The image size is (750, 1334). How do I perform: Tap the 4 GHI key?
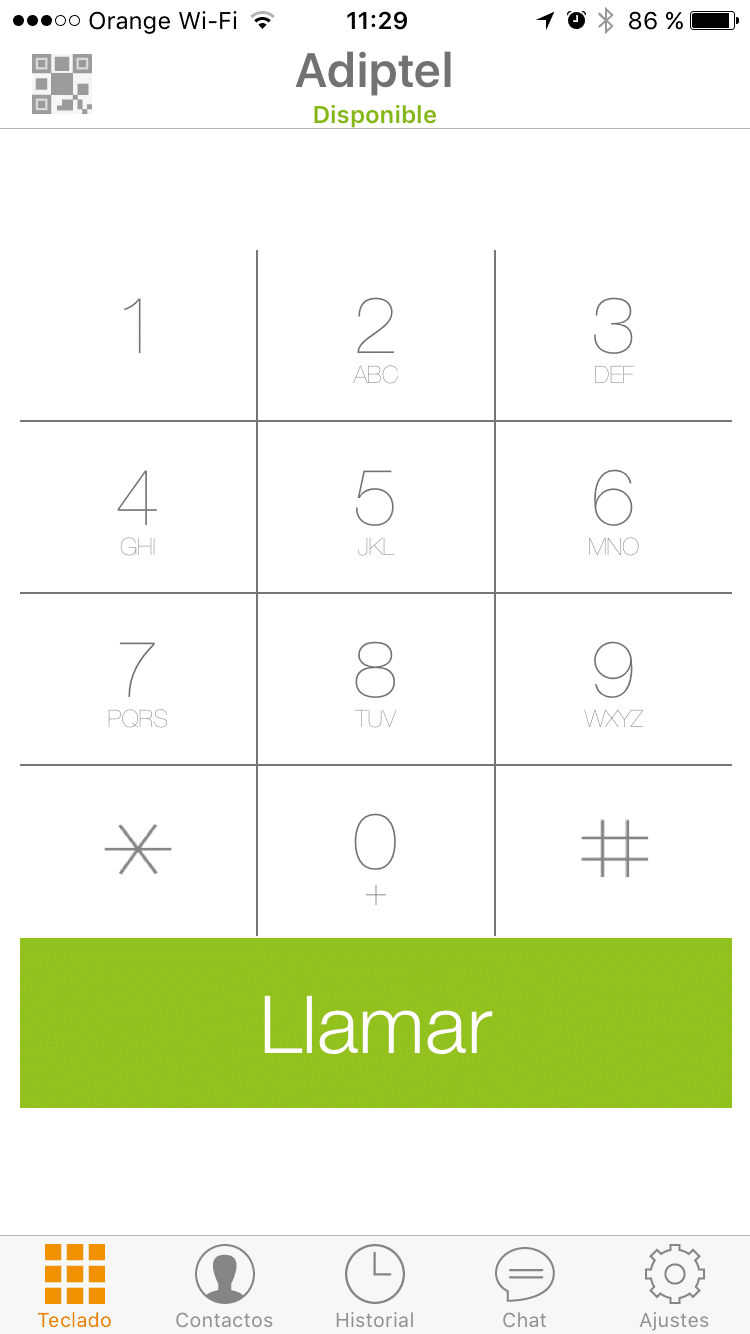[138, 507]
